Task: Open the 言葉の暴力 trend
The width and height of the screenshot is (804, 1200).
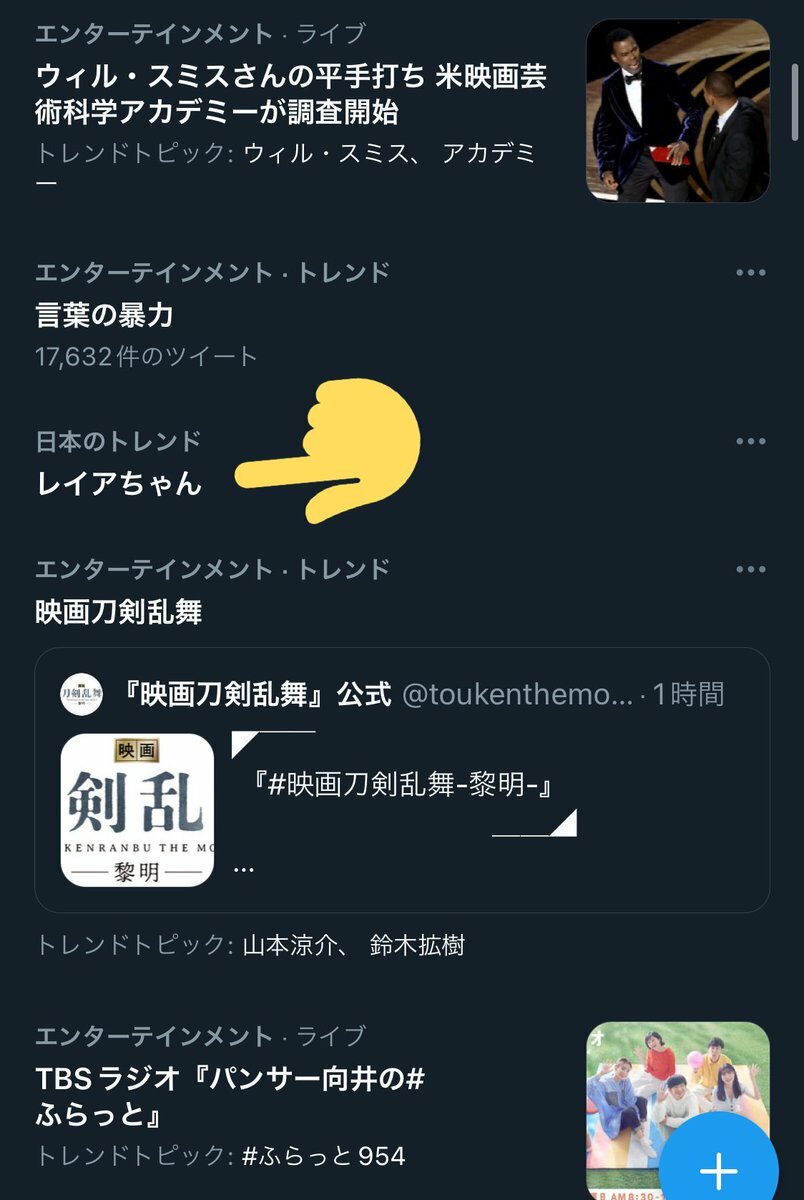Action: tap(104, 316)
